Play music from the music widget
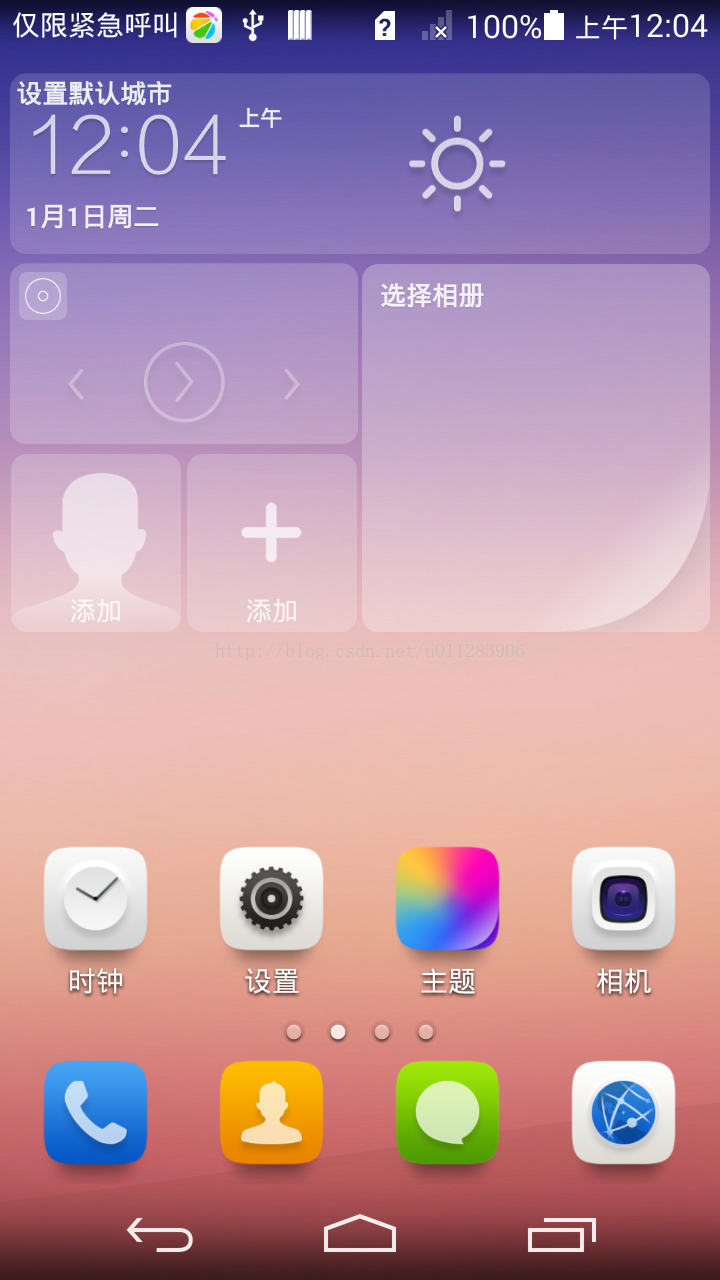720x1280 pixels. pyautogui.click(x=184, y=382)
